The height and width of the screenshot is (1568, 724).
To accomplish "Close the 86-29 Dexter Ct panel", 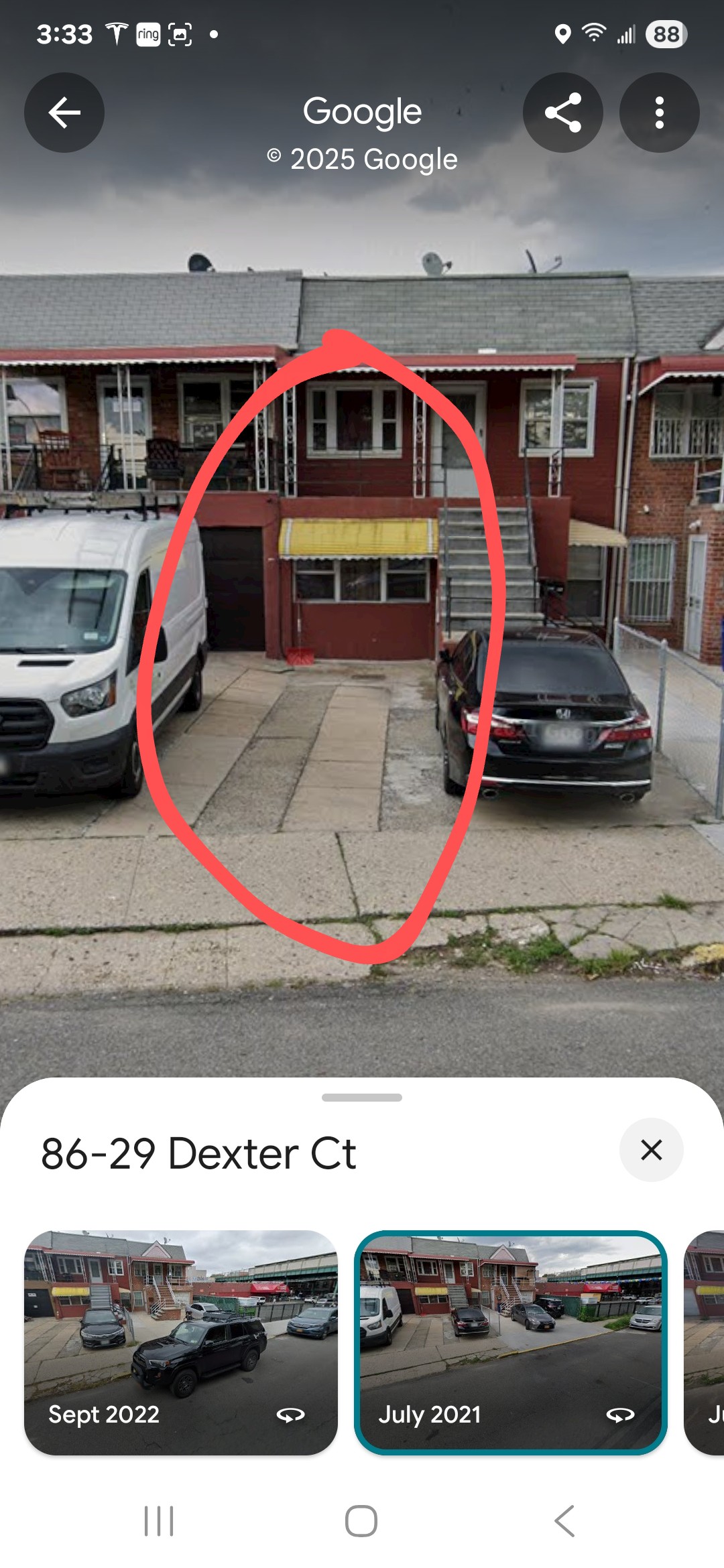I will click(651, 1150).
